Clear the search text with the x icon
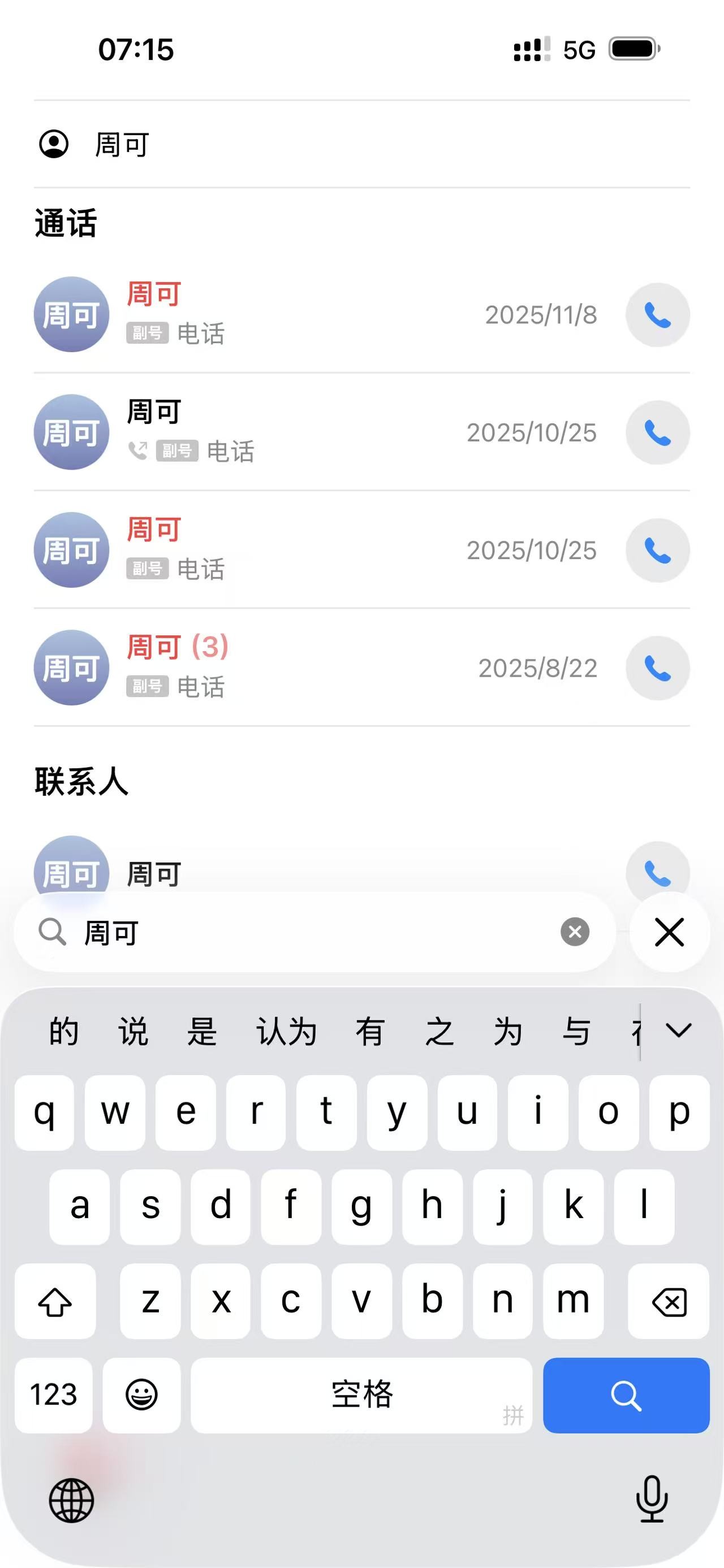724x1568 pixels. coord(574,932)
